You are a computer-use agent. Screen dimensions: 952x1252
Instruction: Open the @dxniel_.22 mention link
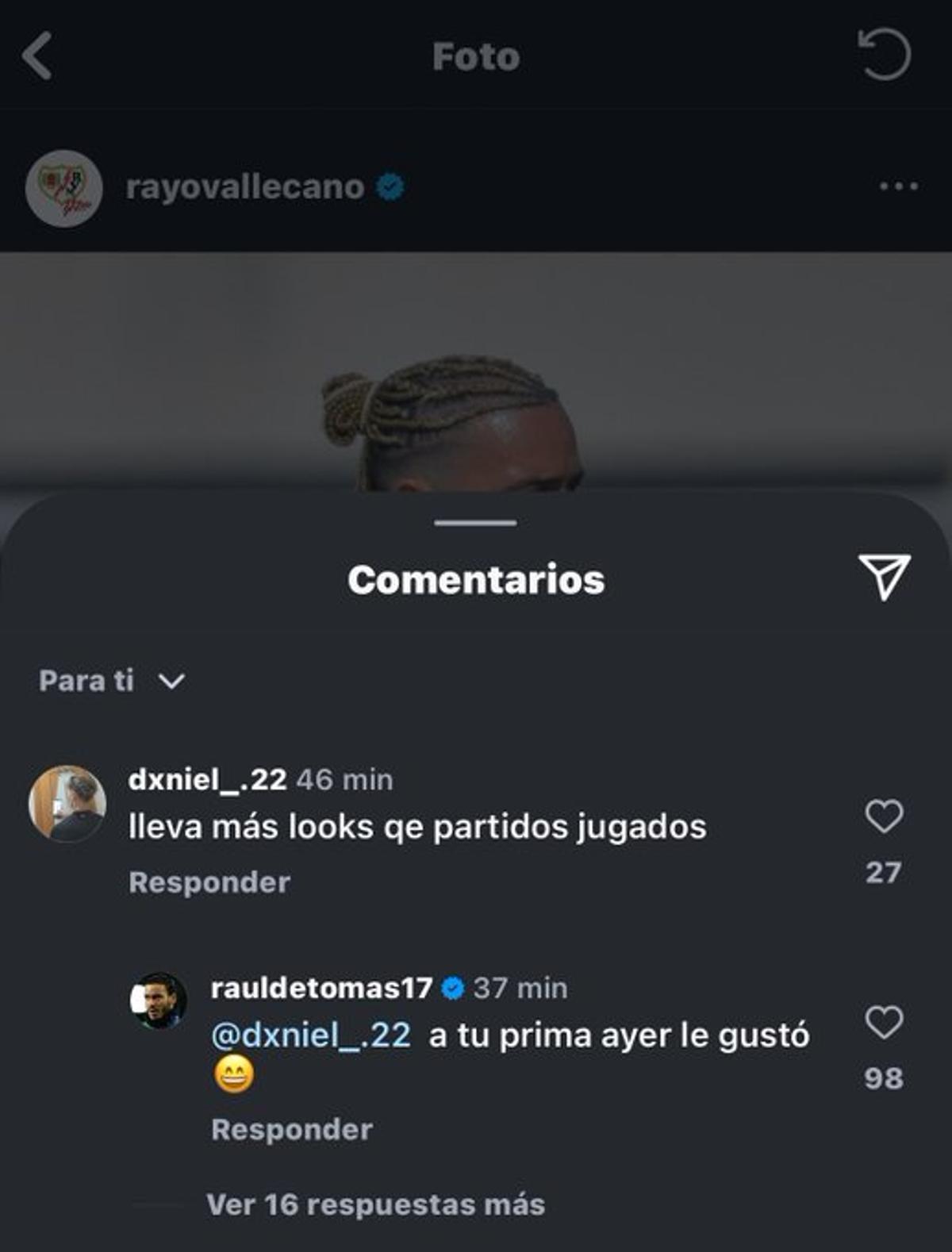click(310, 1034)
